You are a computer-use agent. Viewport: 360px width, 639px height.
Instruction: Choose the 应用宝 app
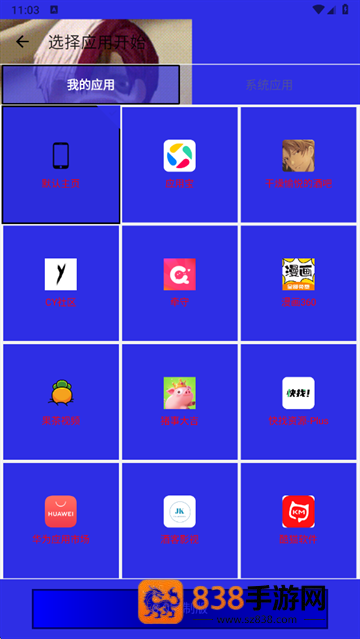pyautogui.click(x=180, y=165)
